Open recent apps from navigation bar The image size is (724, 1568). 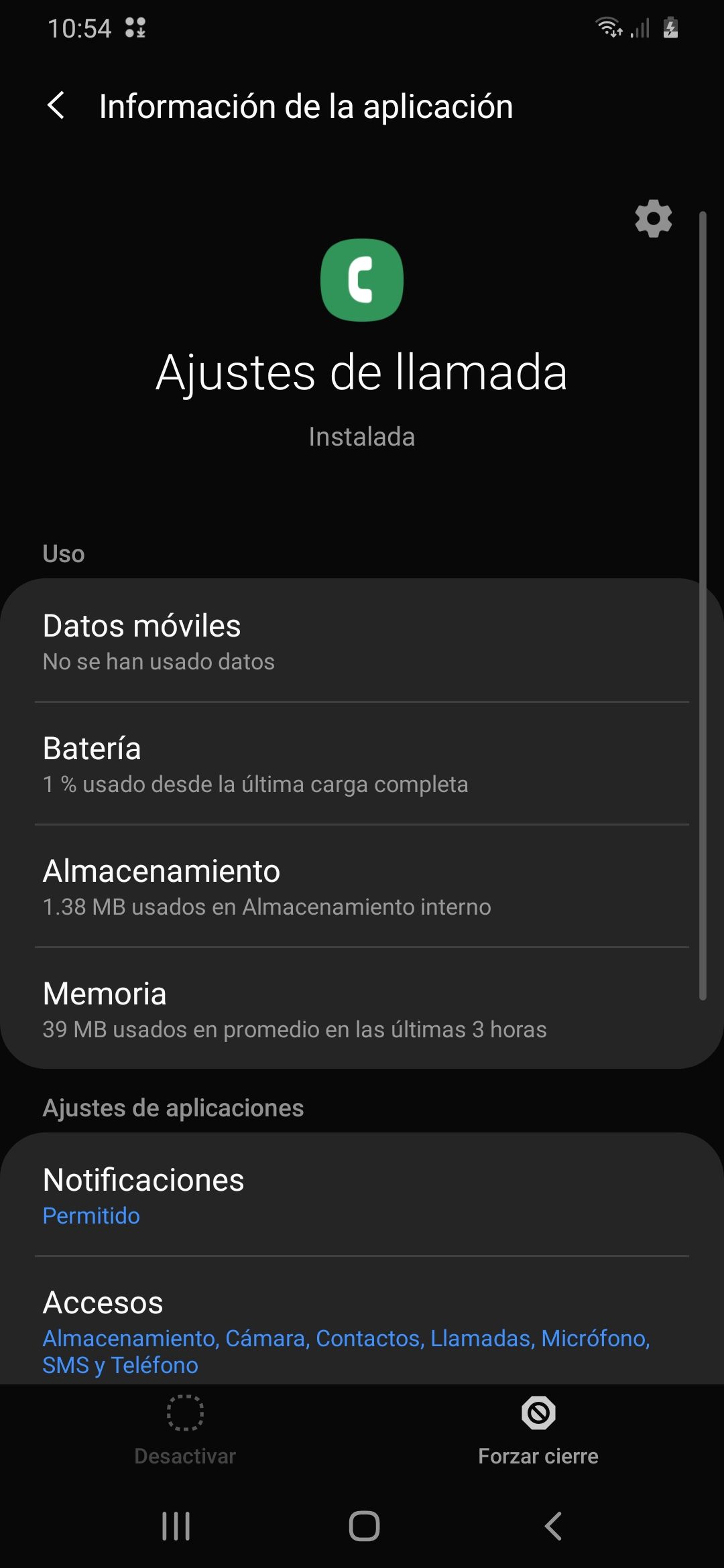176,1526
